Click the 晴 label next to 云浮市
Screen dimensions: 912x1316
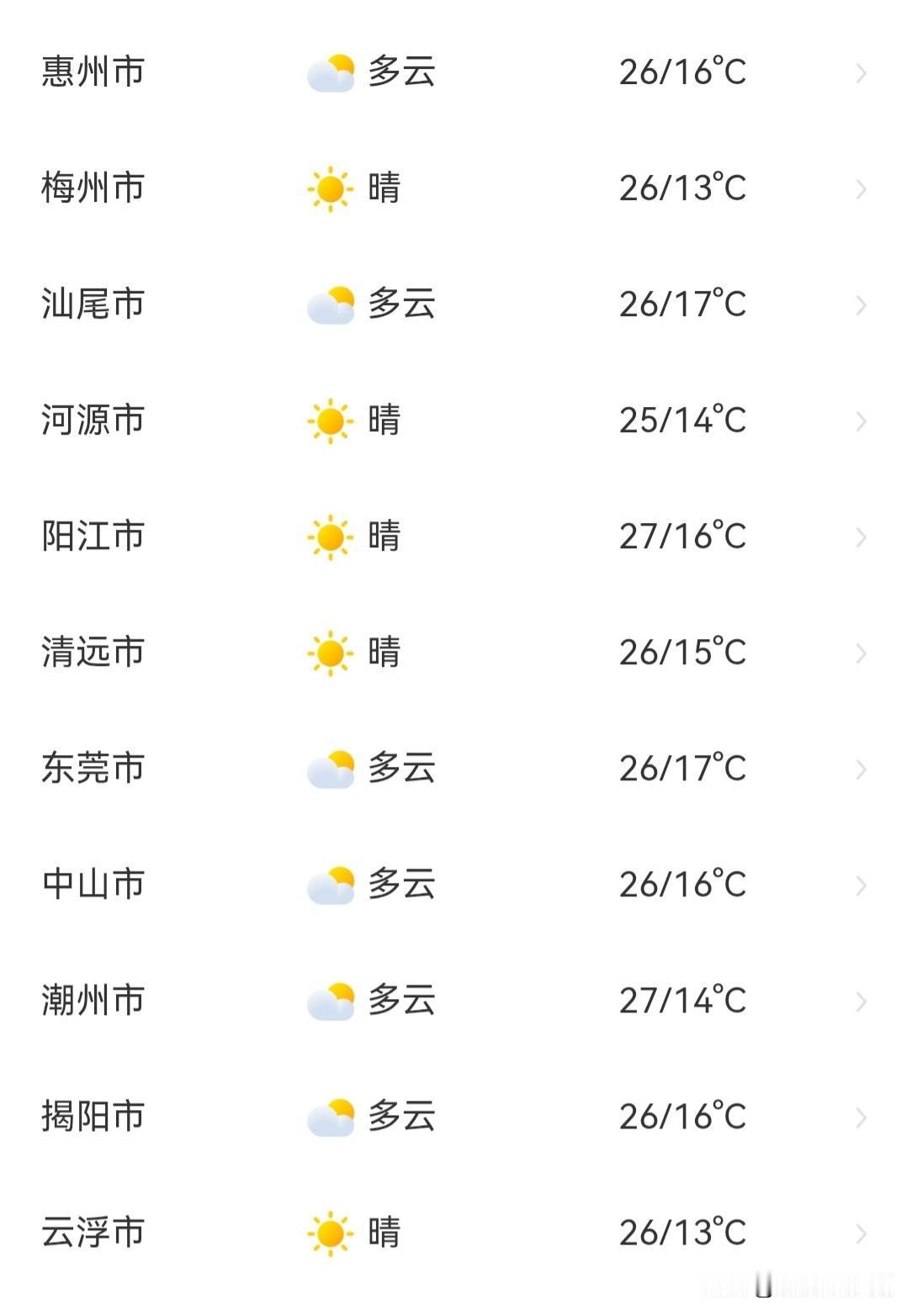pos(384,1233)
